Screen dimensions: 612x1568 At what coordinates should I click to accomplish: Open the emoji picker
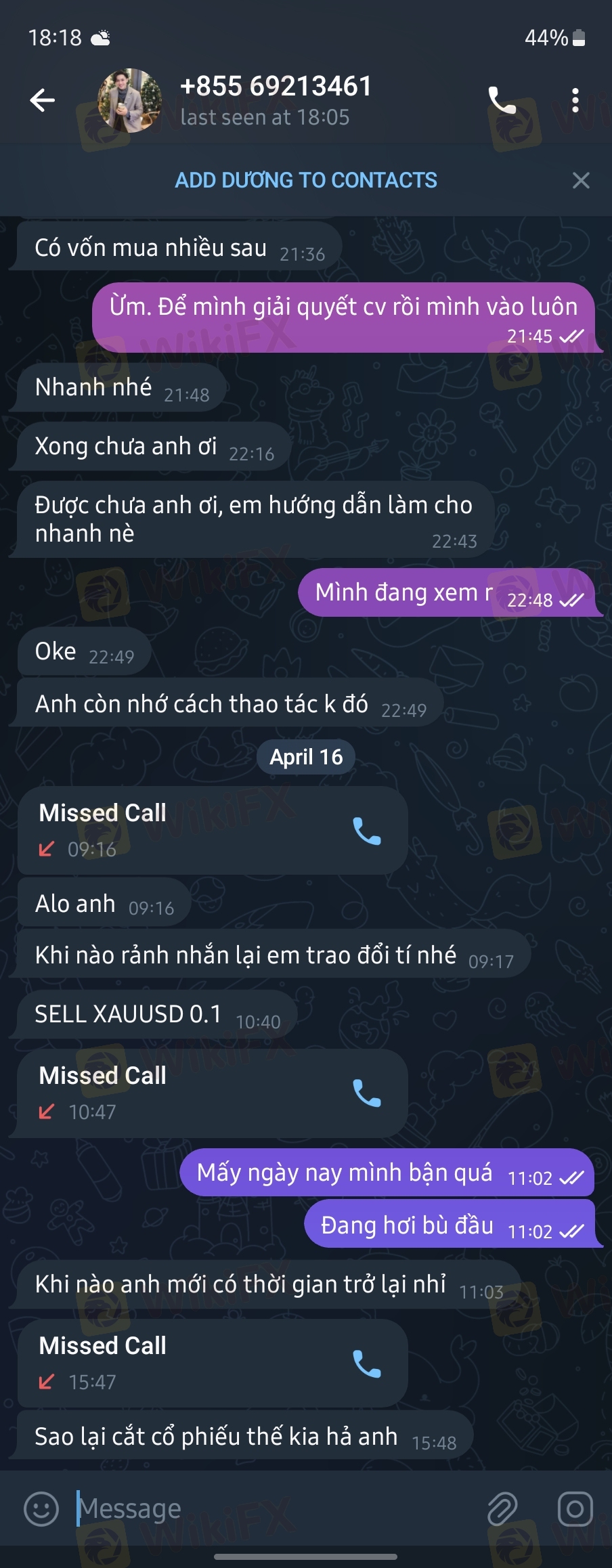pos(41,1509)
